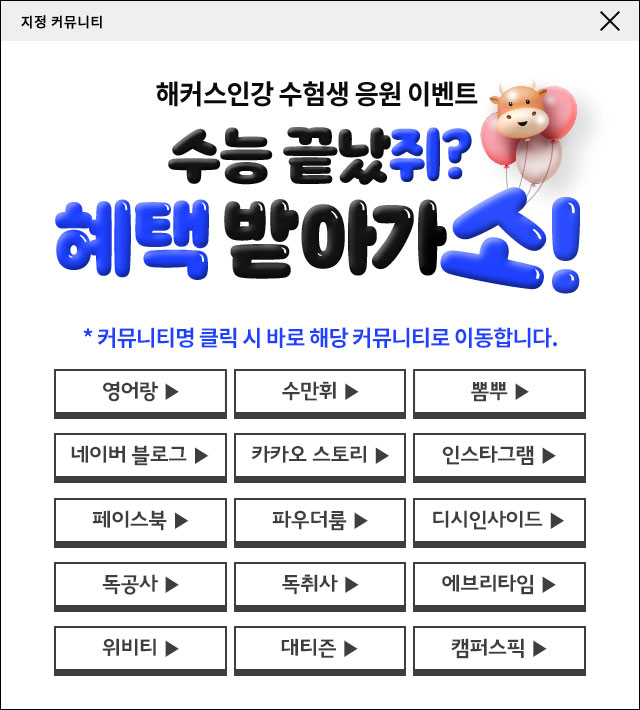Visit 디시인사이드
Viewport: 640px width, 710px height.
(x=499, y=520)
